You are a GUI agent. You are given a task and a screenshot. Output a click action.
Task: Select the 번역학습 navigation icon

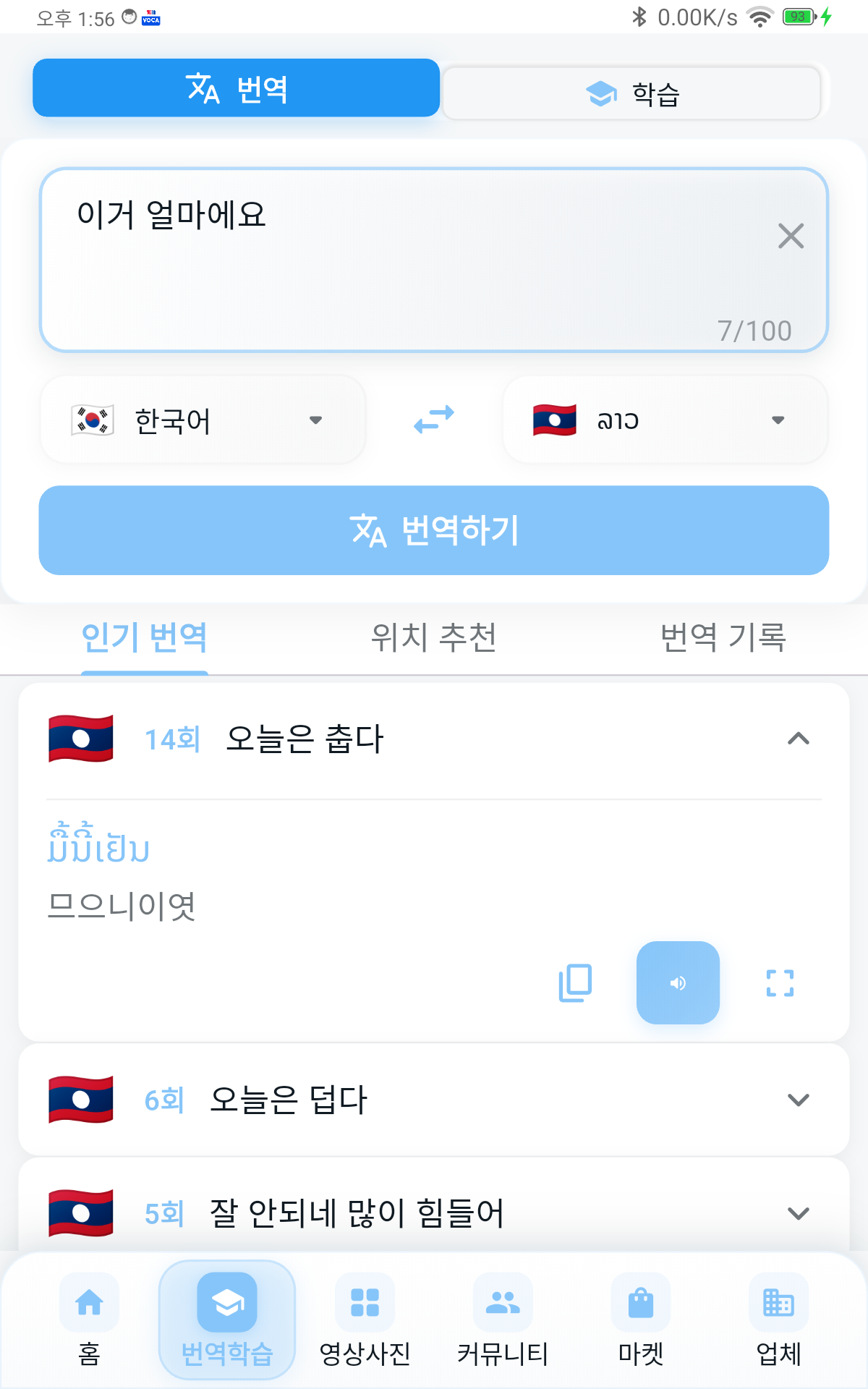coord(227,1318)
